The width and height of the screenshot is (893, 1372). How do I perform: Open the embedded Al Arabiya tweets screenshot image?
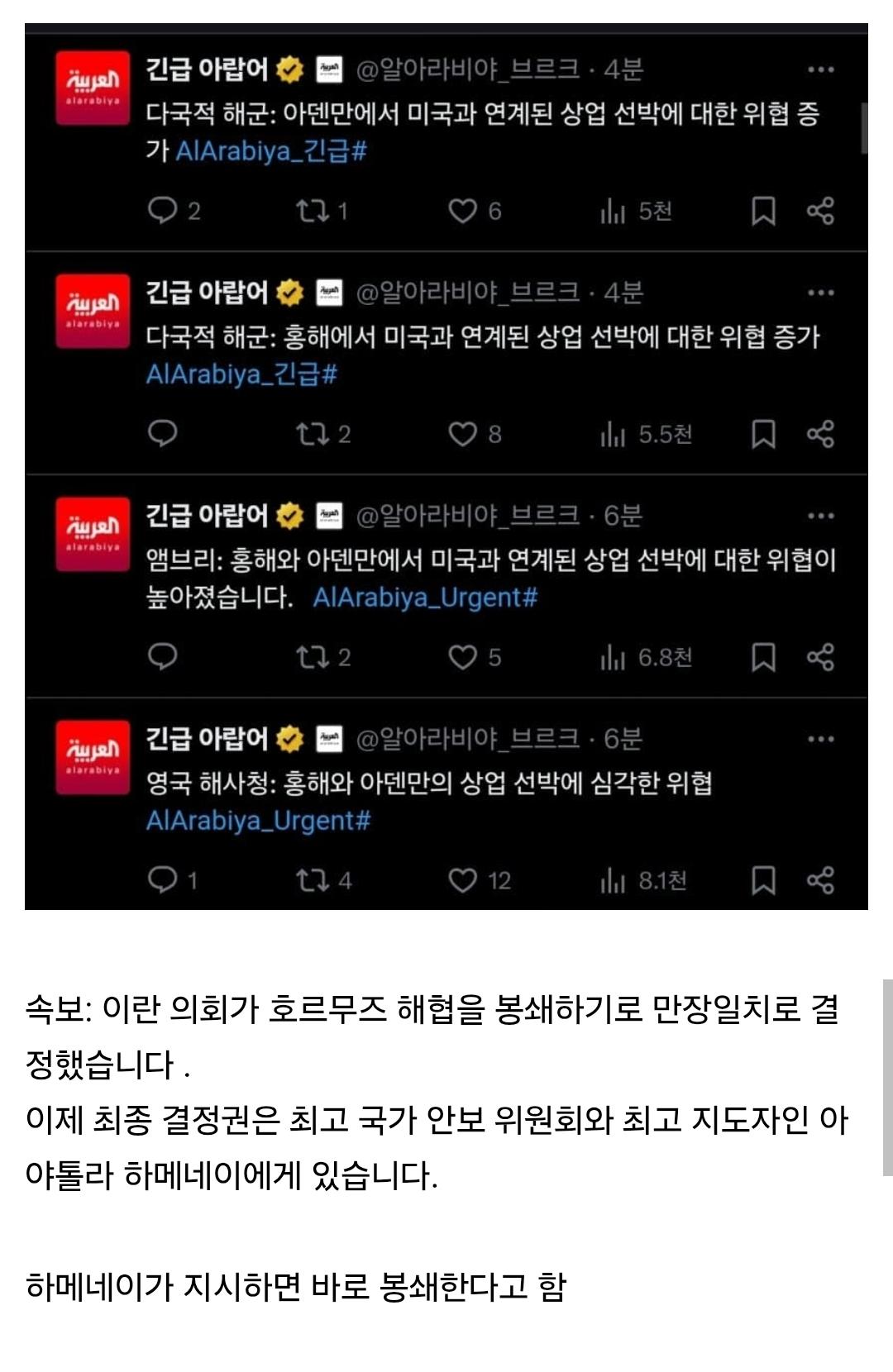click(446, 467)
